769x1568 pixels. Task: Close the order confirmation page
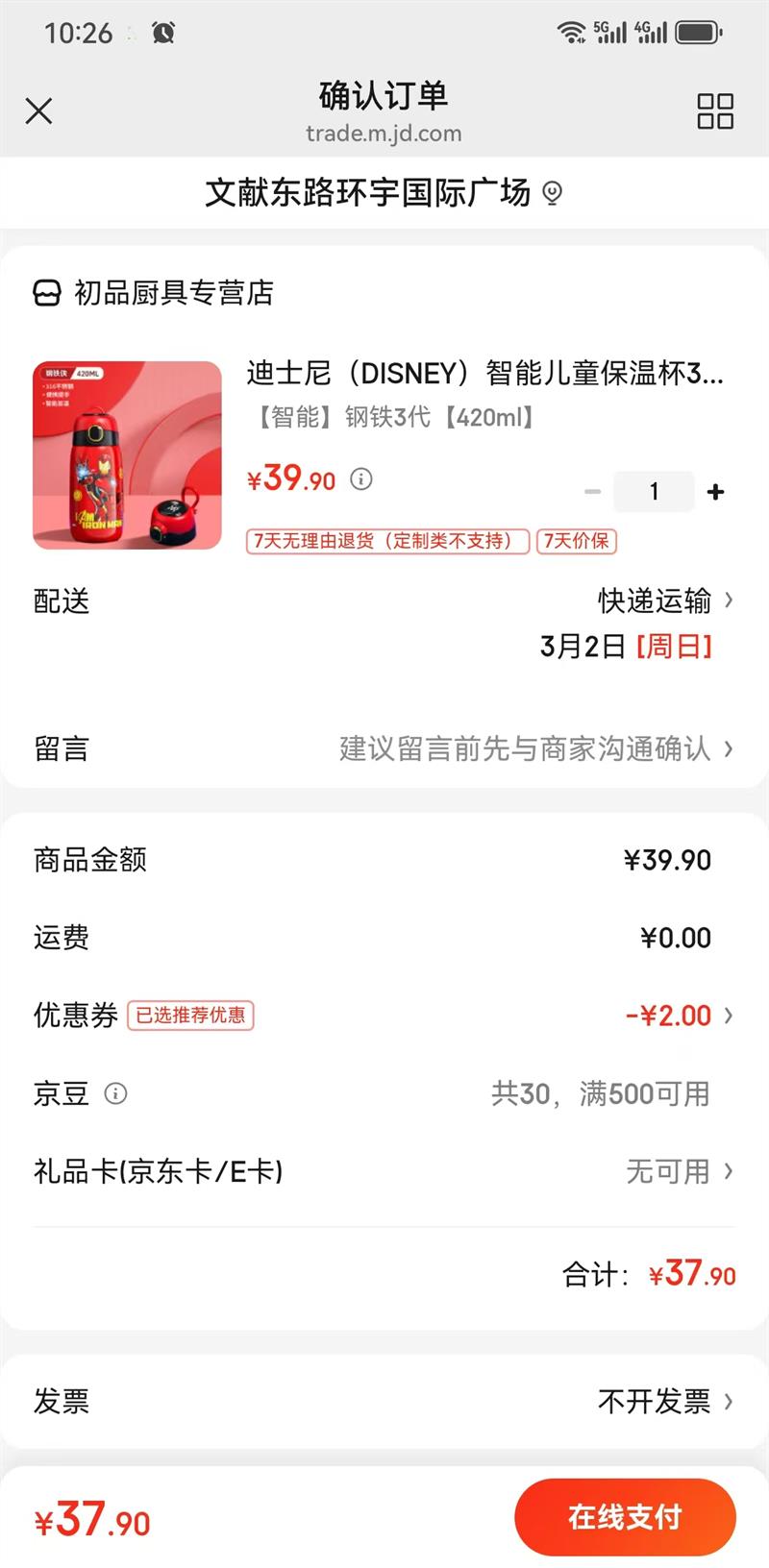pos(38,111)
